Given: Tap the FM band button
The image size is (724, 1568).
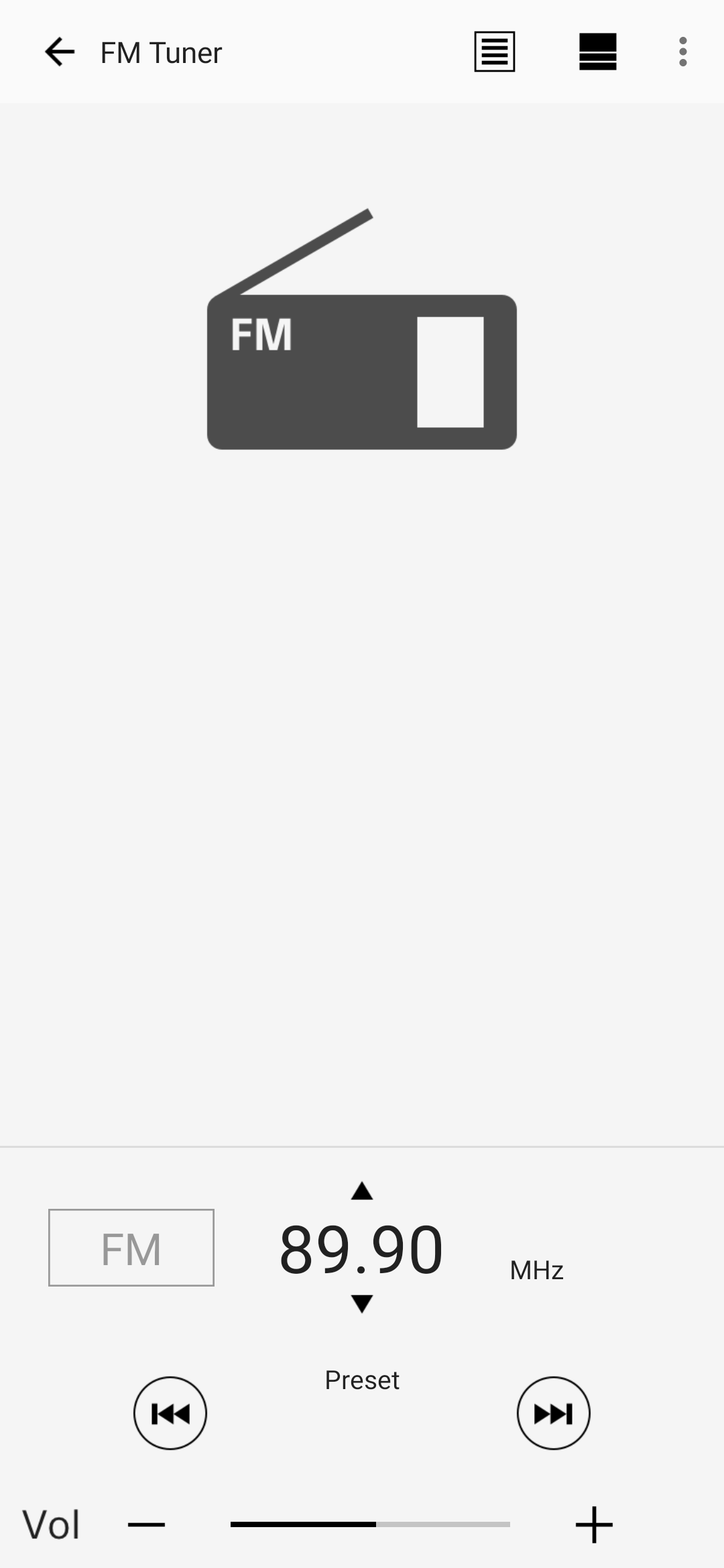Looking at the screenshot, I should click(x=131, y=1248).
